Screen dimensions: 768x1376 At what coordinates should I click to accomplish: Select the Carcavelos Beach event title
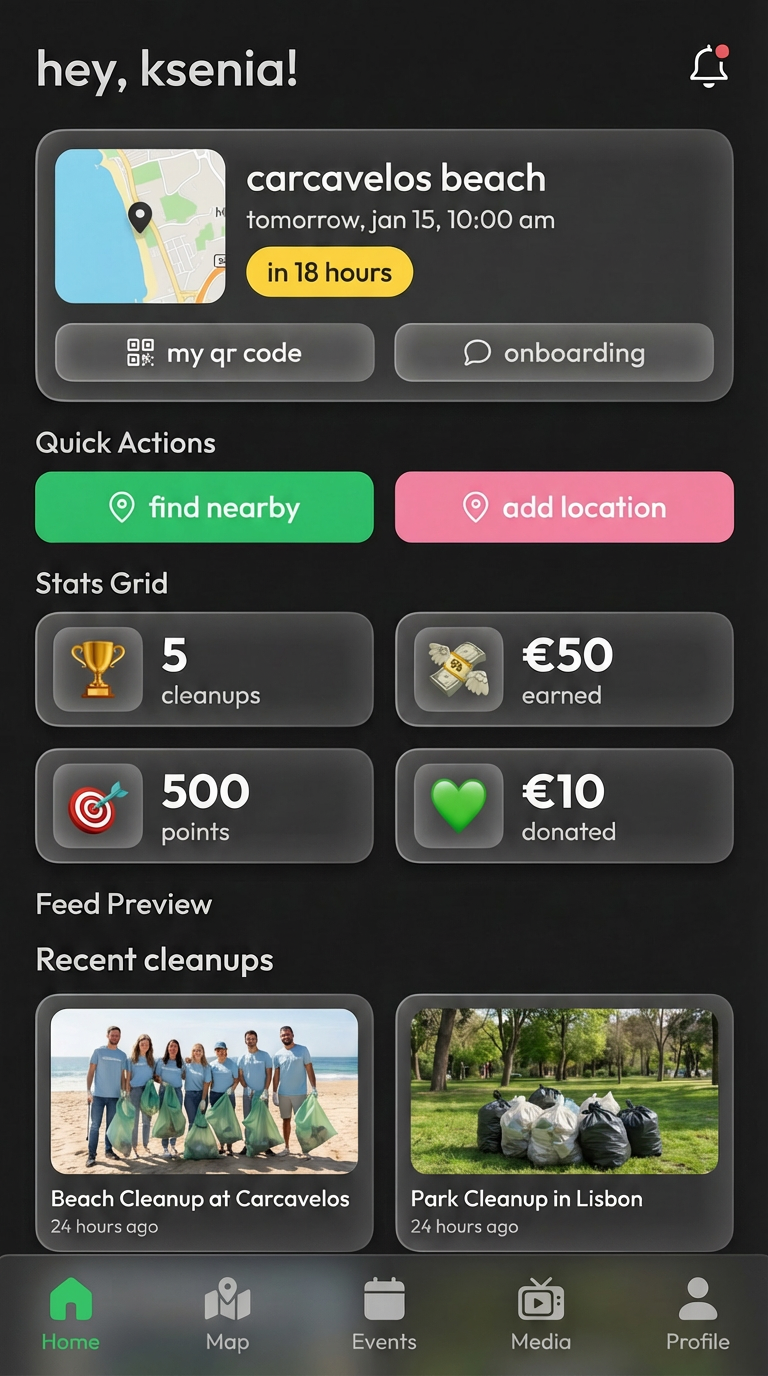(x=397, y=178)
